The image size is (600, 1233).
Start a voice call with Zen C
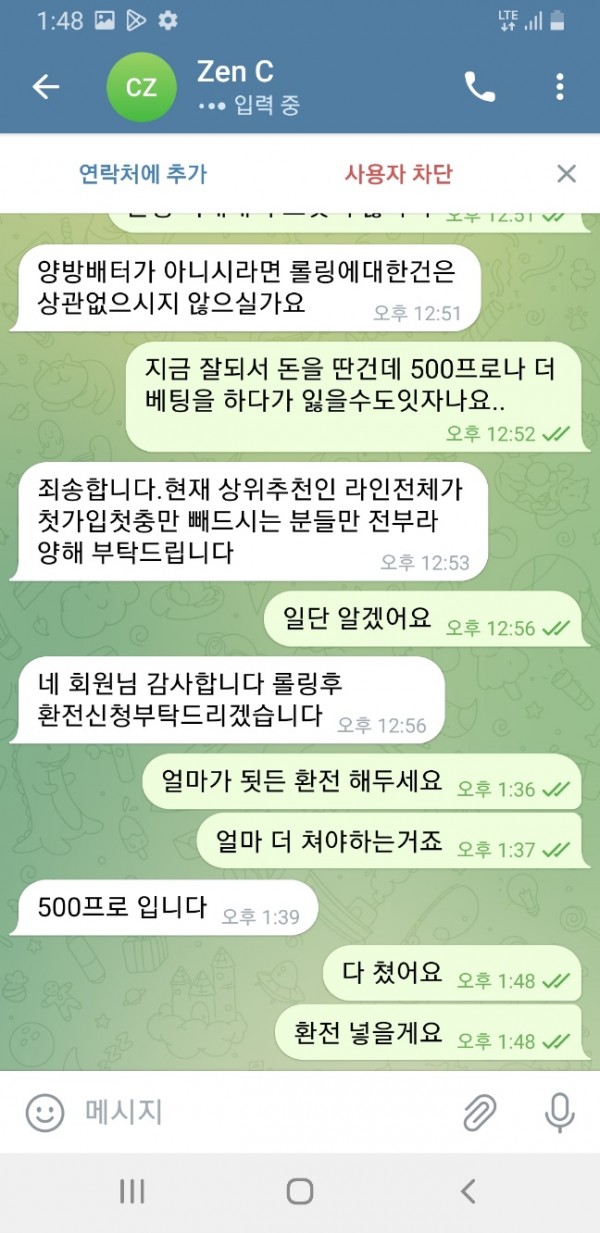click(480, 88)
